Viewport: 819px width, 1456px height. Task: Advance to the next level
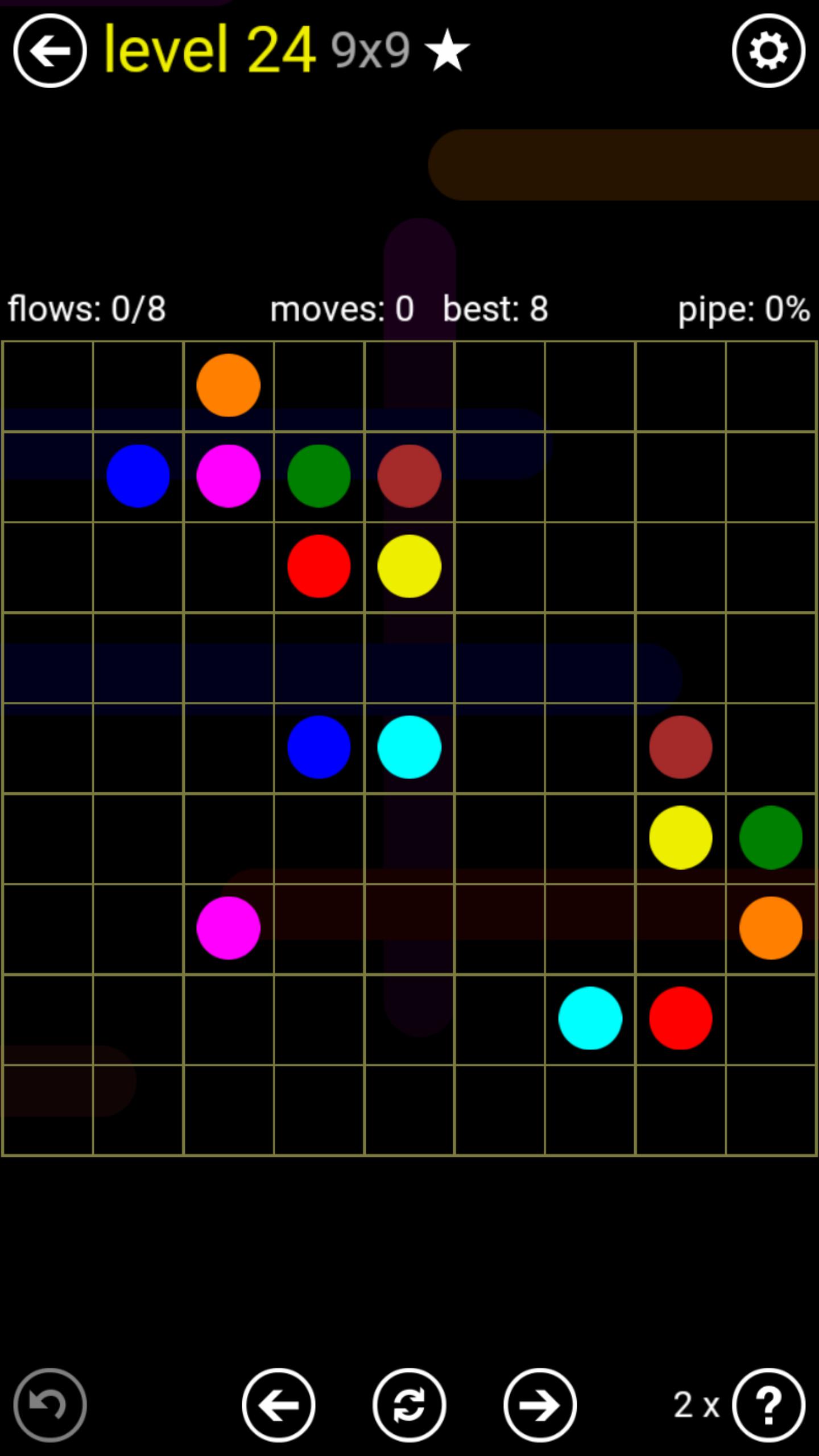[540, 1405]
